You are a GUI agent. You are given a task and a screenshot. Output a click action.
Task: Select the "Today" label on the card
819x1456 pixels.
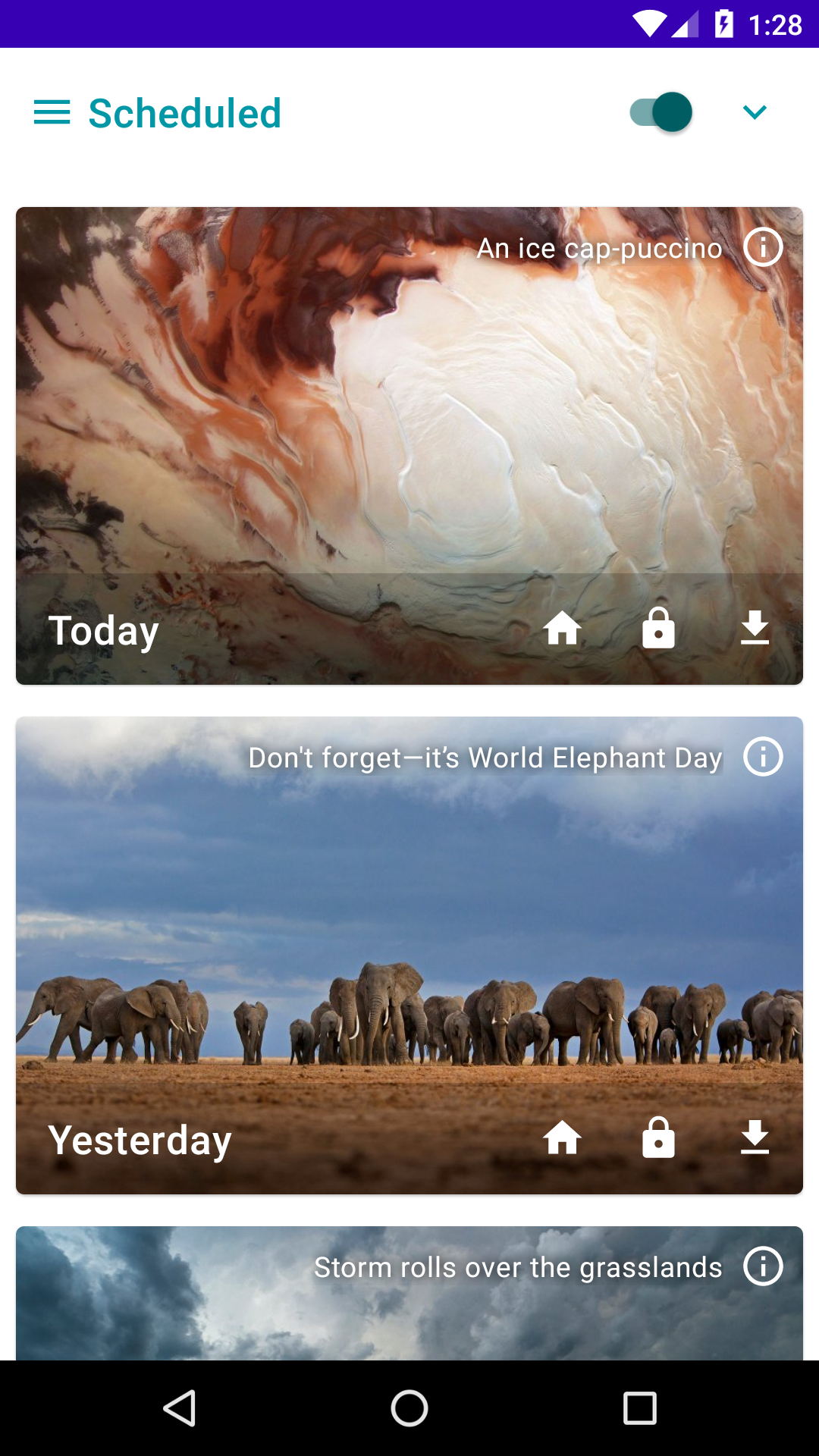tap(104, 630)
